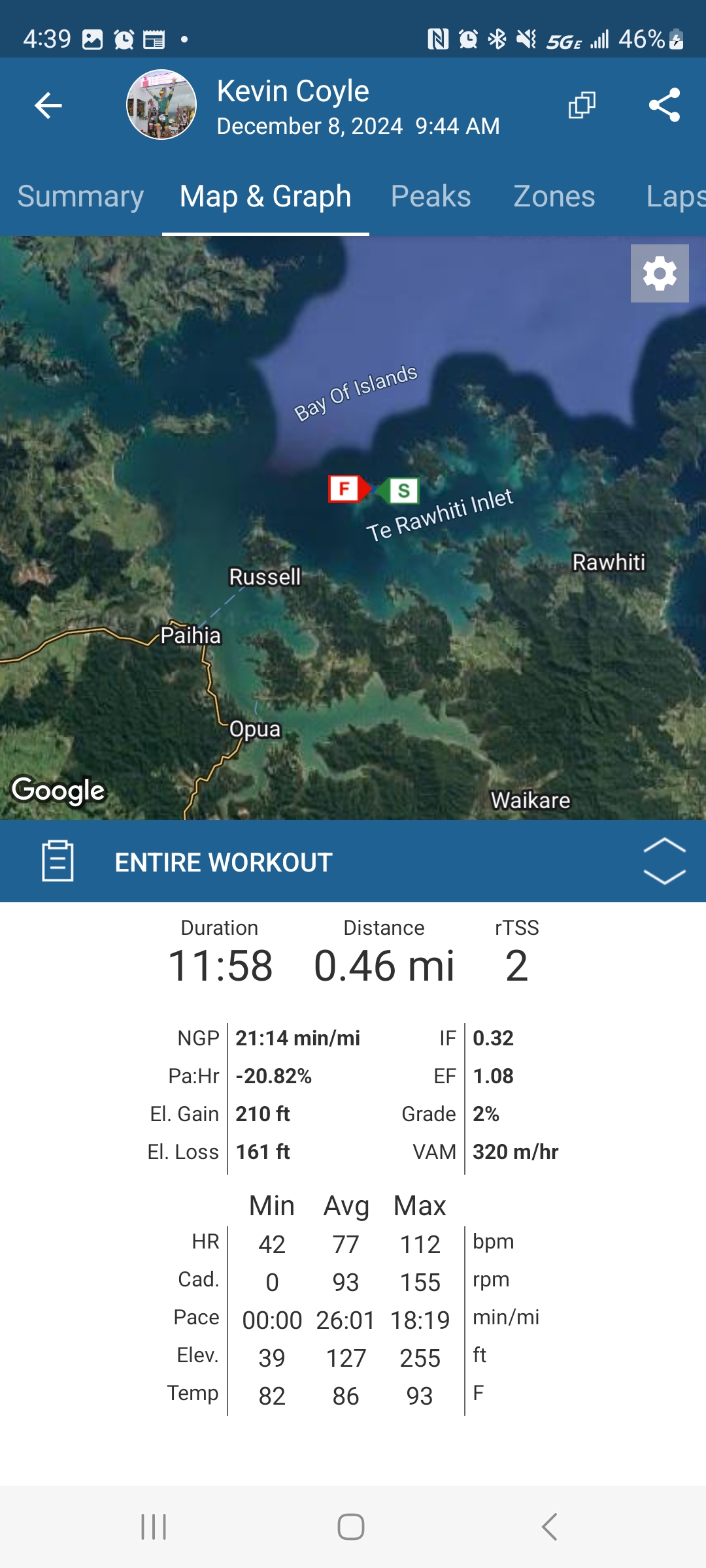
Task: Select the Map & Graph tab
Action: click(x=265, y=197)
